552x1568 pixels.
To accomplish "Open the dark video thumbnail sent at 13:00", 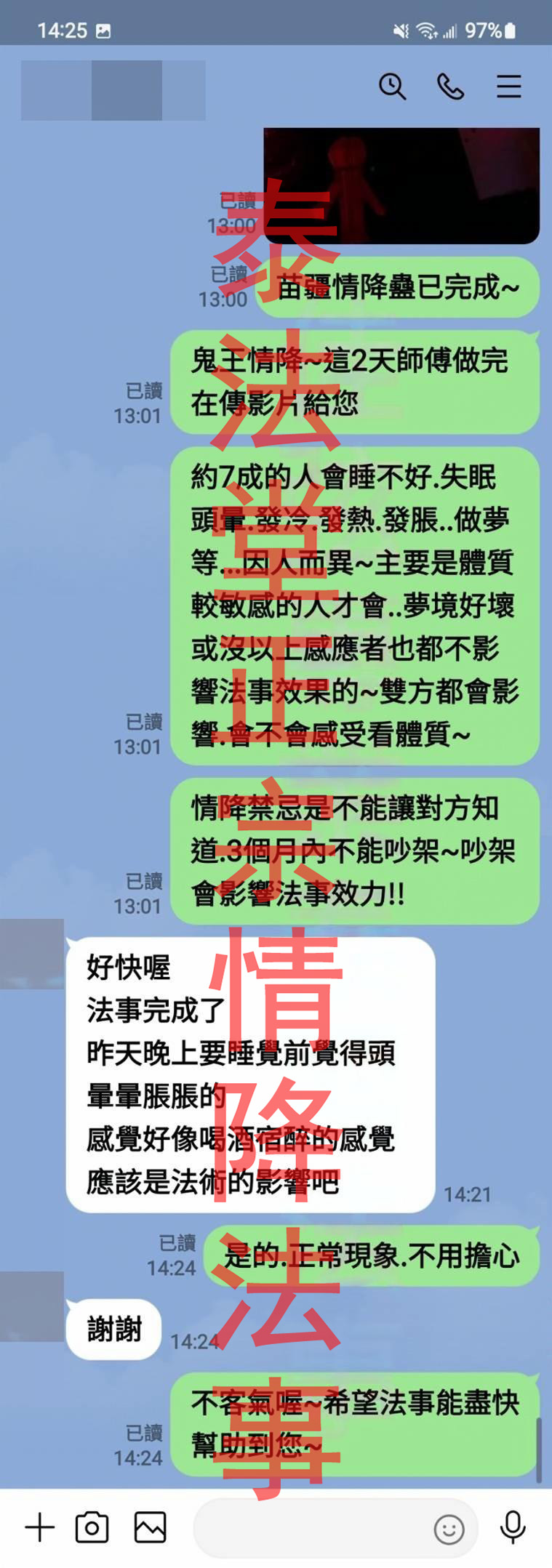I will tap(401, 185).
